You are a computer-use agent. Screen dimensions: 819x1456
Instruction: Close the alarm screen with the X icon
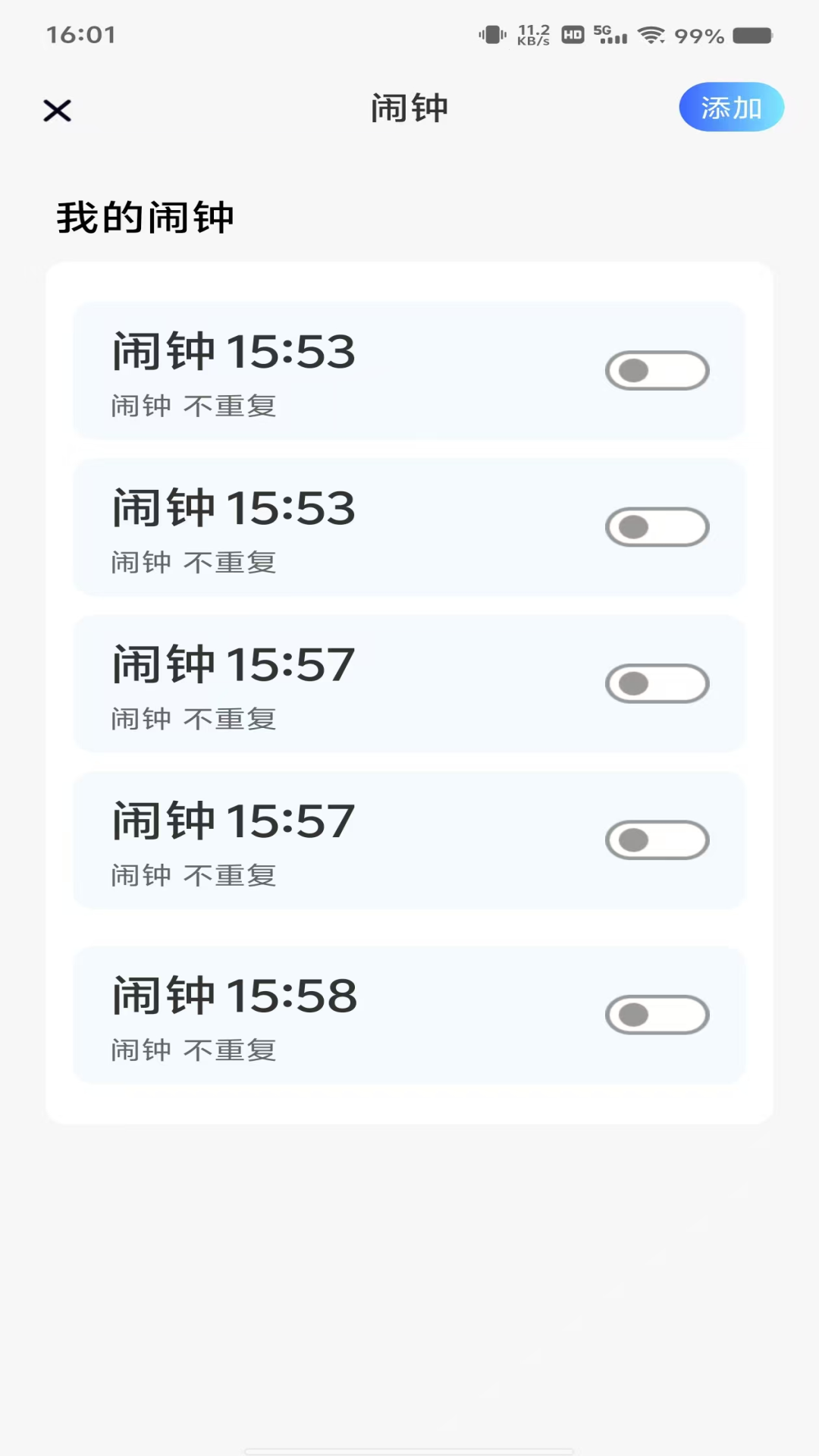[x=58, y=110]
